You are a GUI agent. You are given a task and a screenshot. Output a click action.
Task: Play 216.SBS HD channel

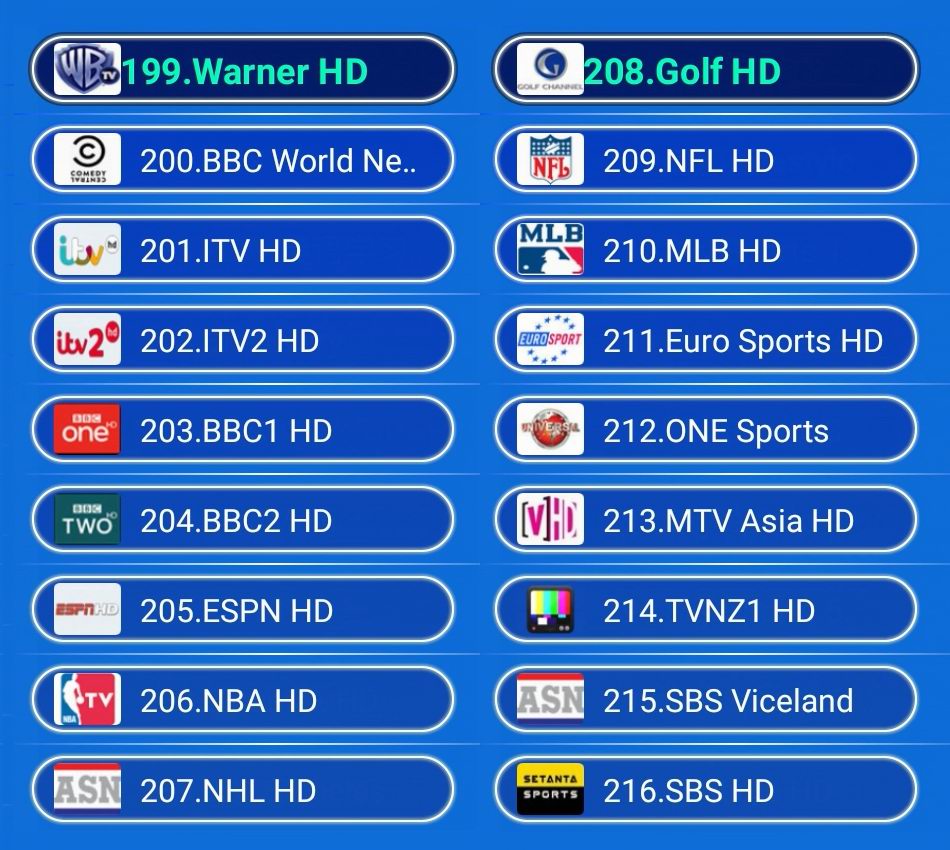(x=705, y=791)
